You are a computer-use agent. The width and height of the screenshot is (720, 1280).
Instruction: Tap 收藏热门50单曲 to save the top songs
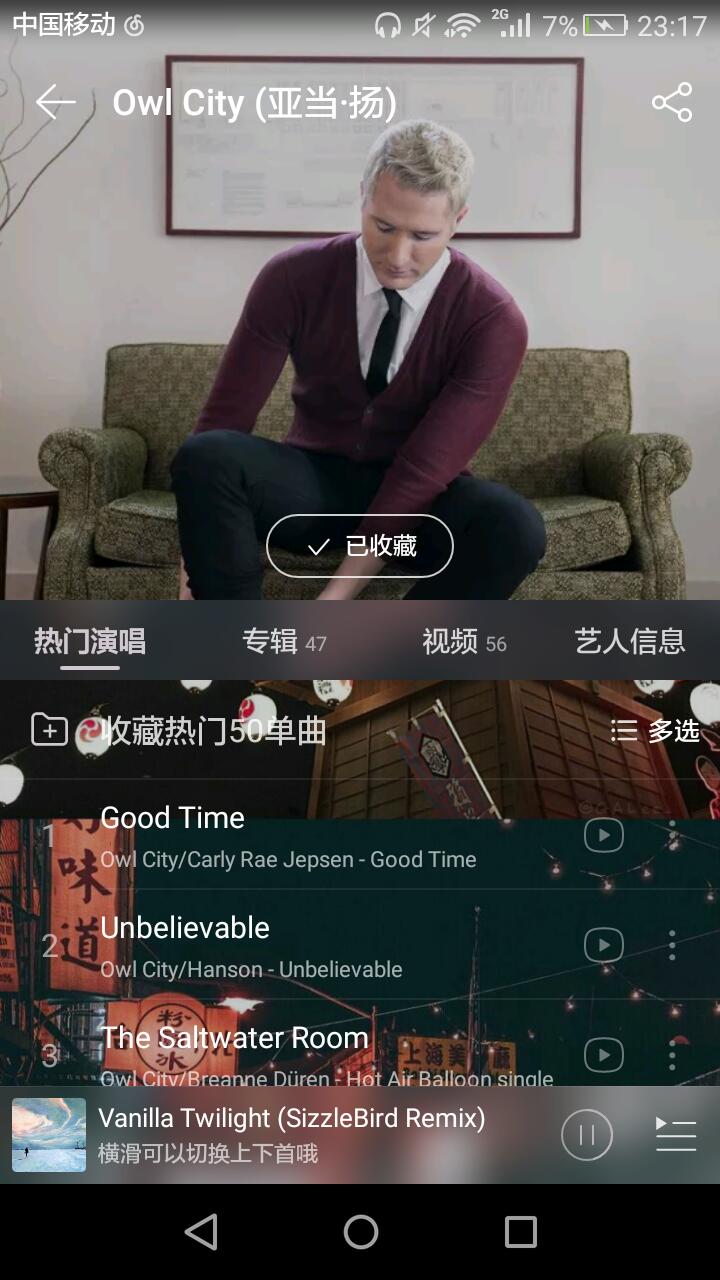tap(180, 731)
